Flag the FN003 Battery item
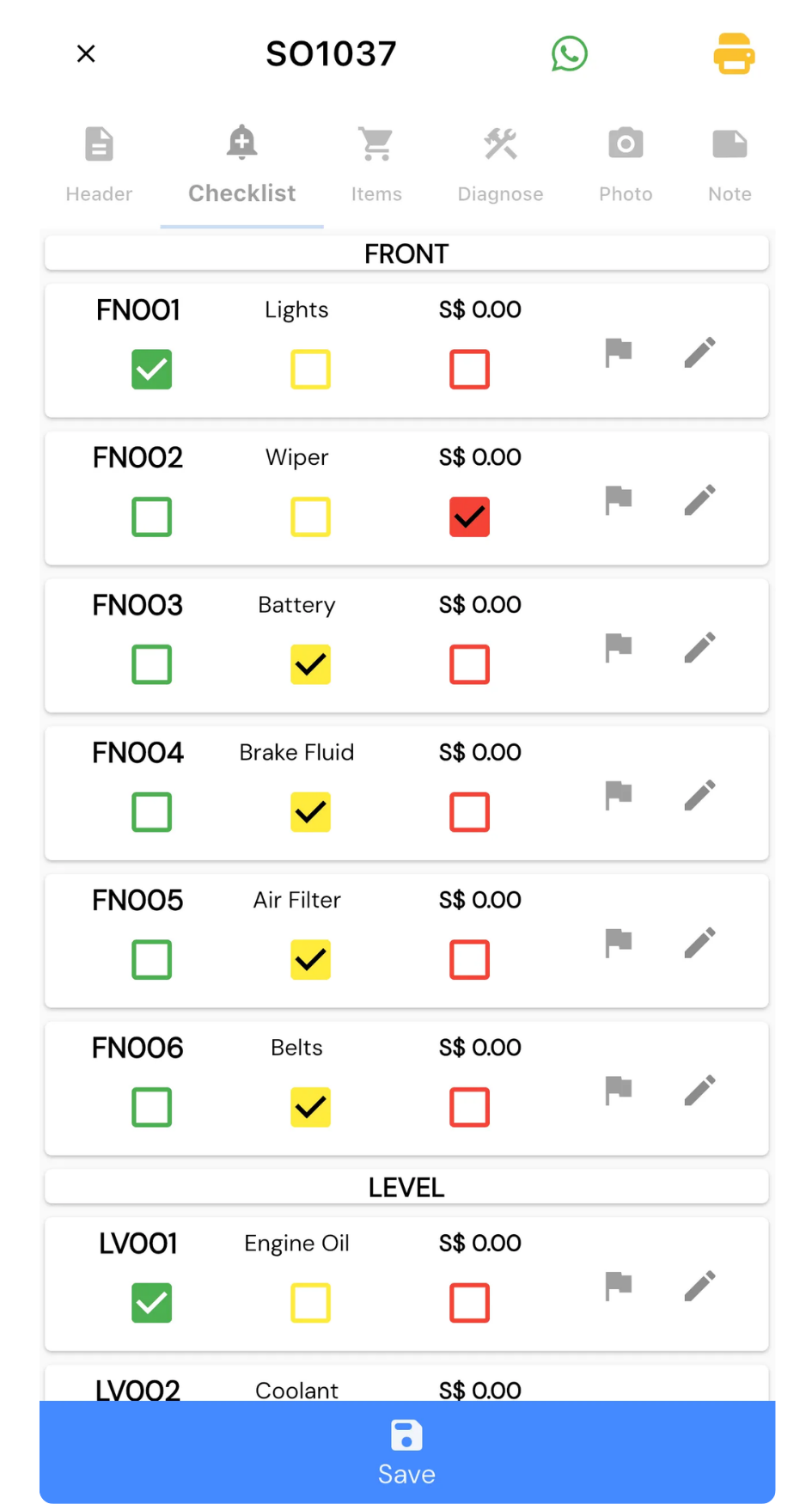Image resolution: width=812 pixels, height=1504 pixels. (x=619, y=648)
